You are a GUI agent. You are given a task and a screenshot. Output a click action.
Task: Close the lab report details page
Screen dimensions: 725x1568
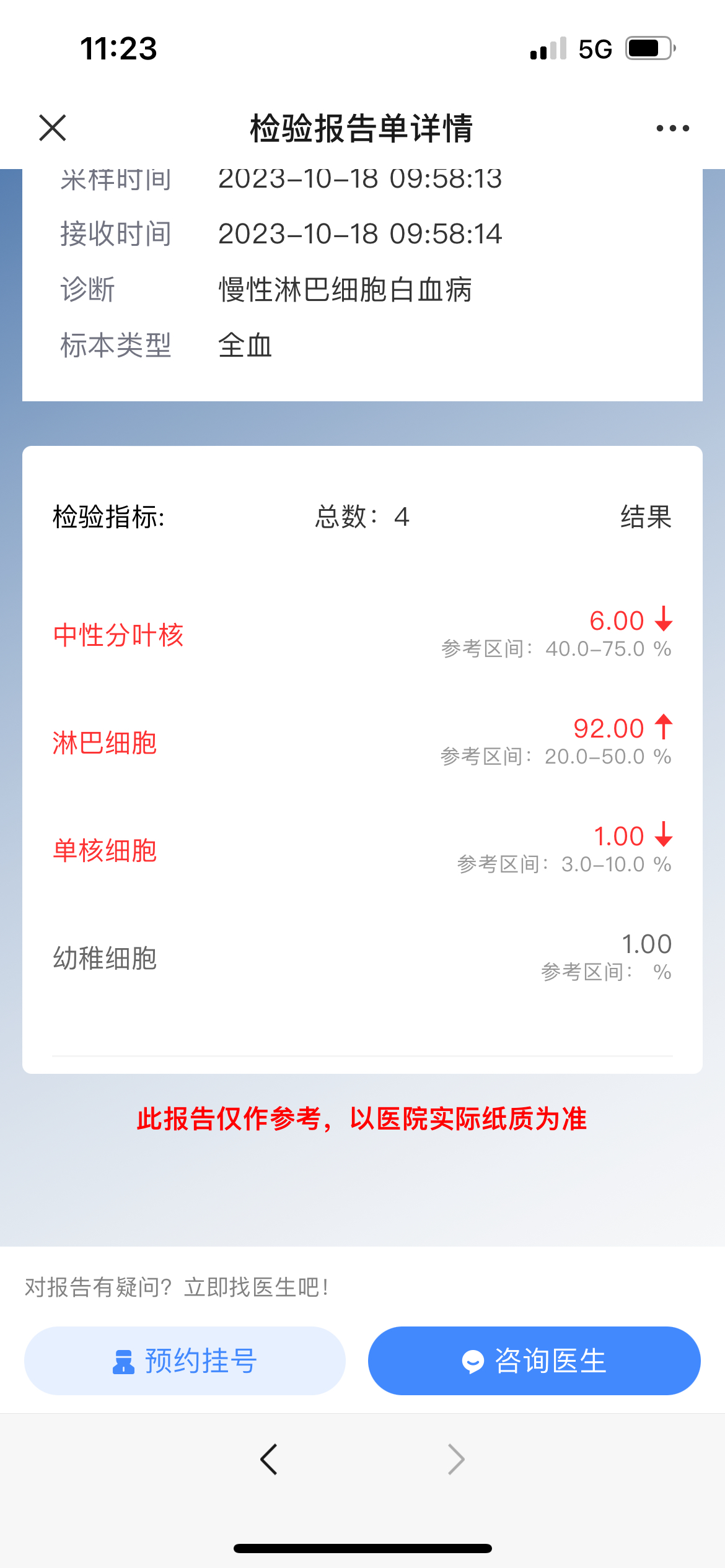coord(52,128)
